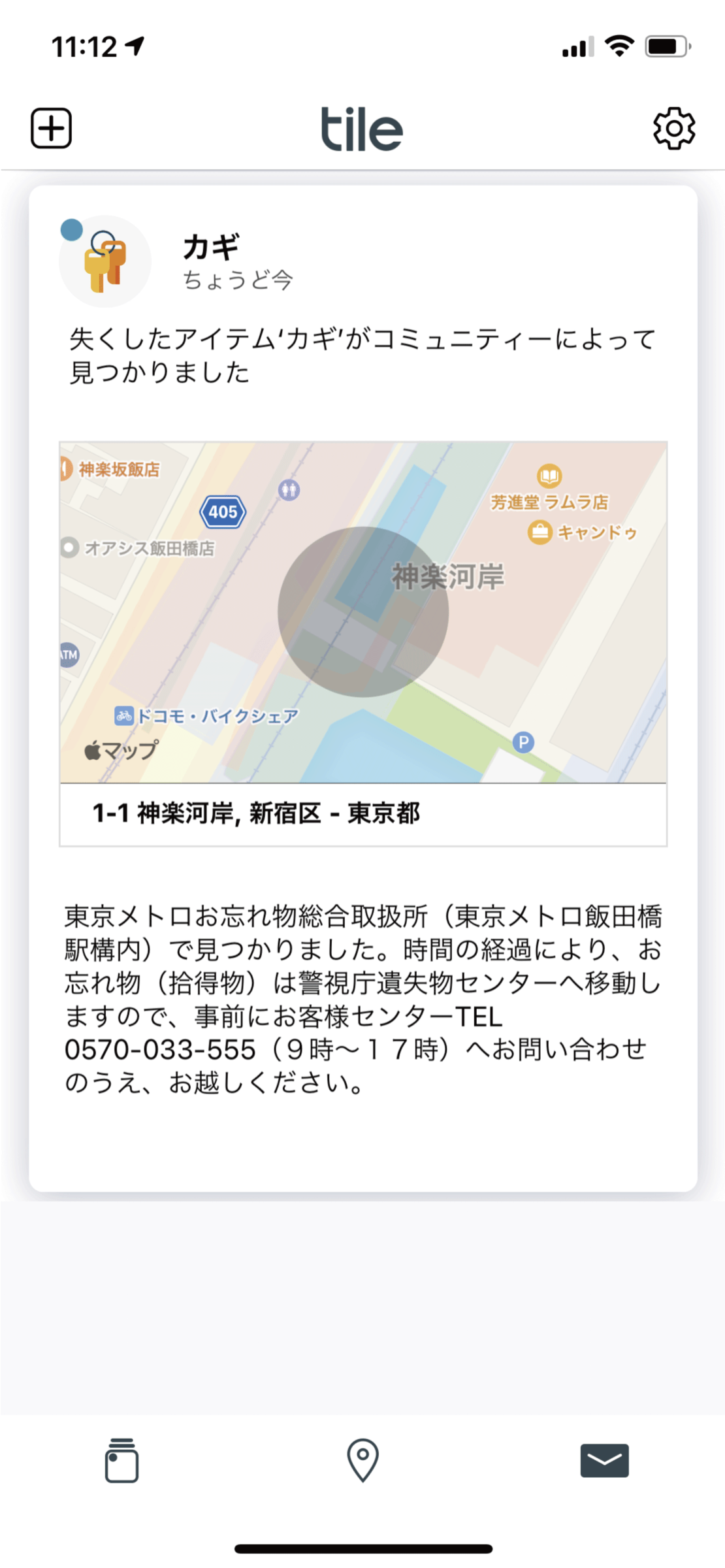The height and width of the screenshot is (1568, 725).
Task: Open the settings gear
Action: (x=673, y=128)
